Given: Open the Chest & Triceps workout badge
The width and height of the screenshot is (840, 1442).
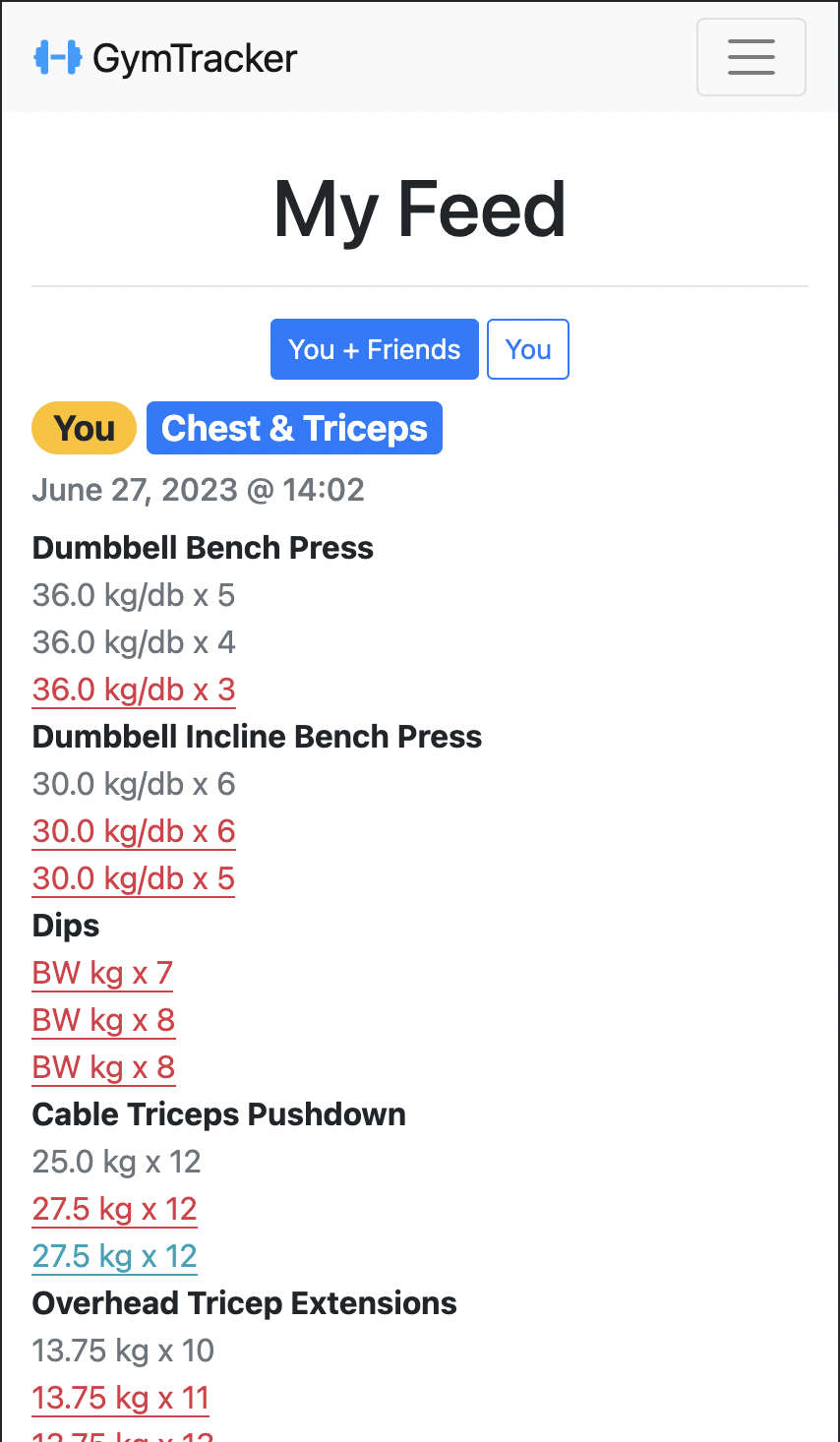Looking at the screenshot, I should 294,428.
